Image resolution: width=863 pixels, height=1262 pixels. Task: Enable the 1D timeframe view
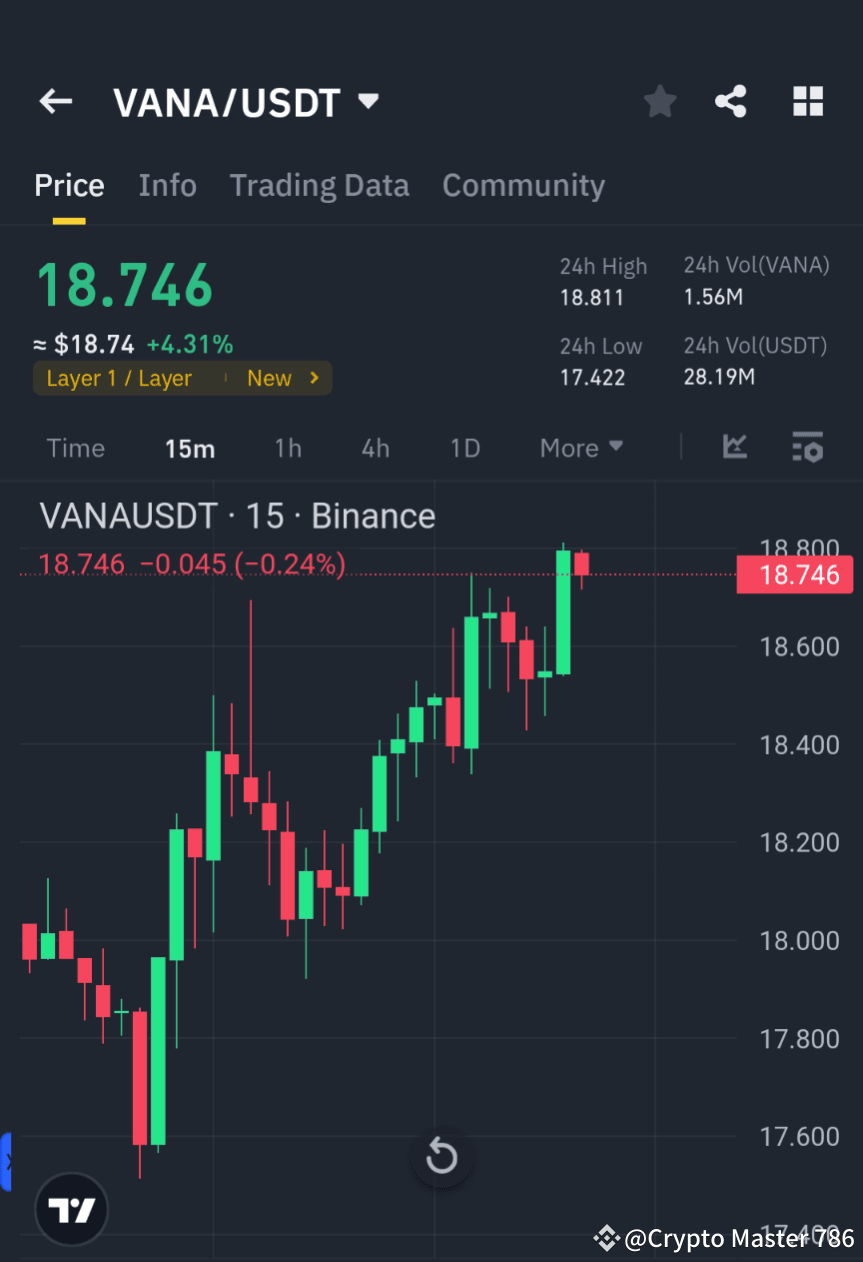pos(464,448)
